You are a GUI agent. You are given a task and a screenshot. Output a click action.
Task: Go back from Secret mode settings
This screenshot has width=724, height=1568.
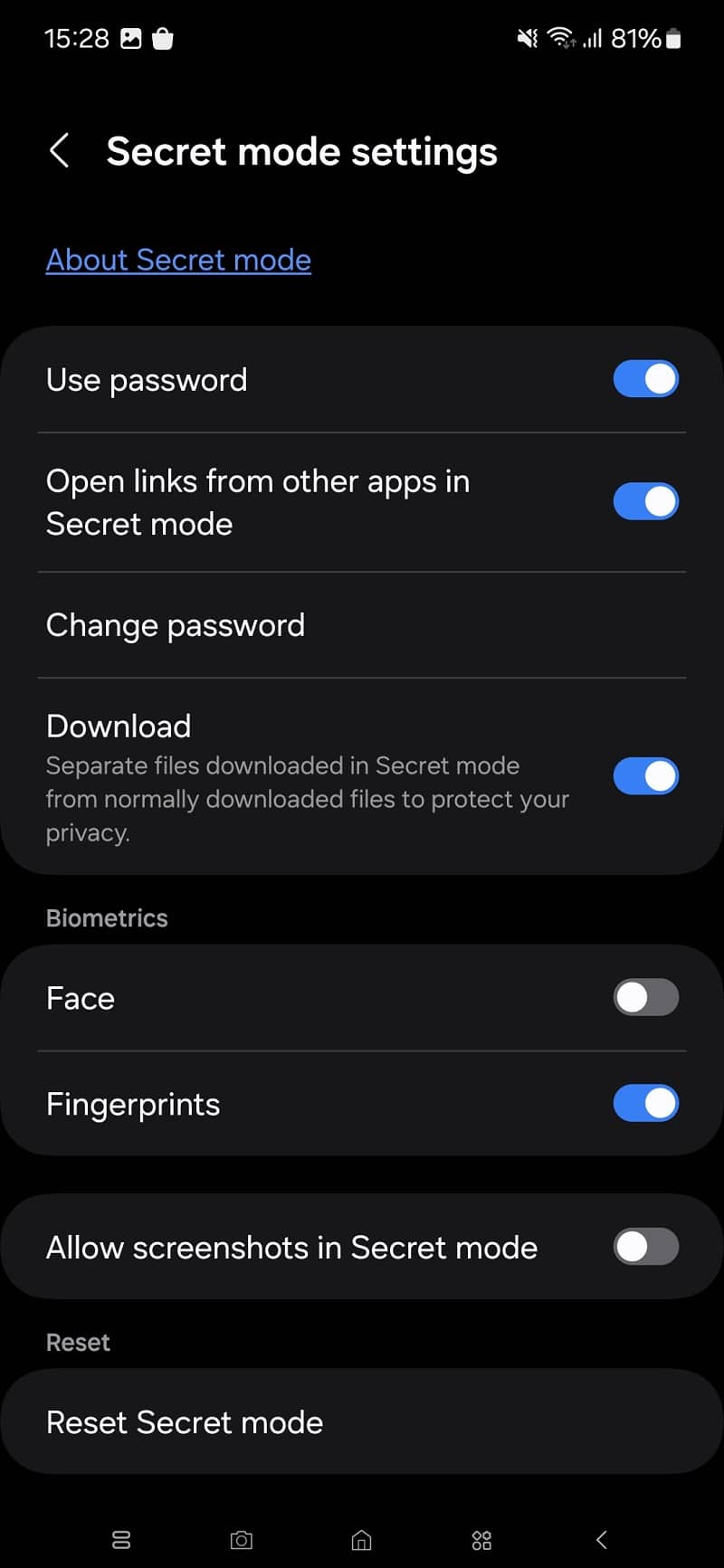[60, 151]
